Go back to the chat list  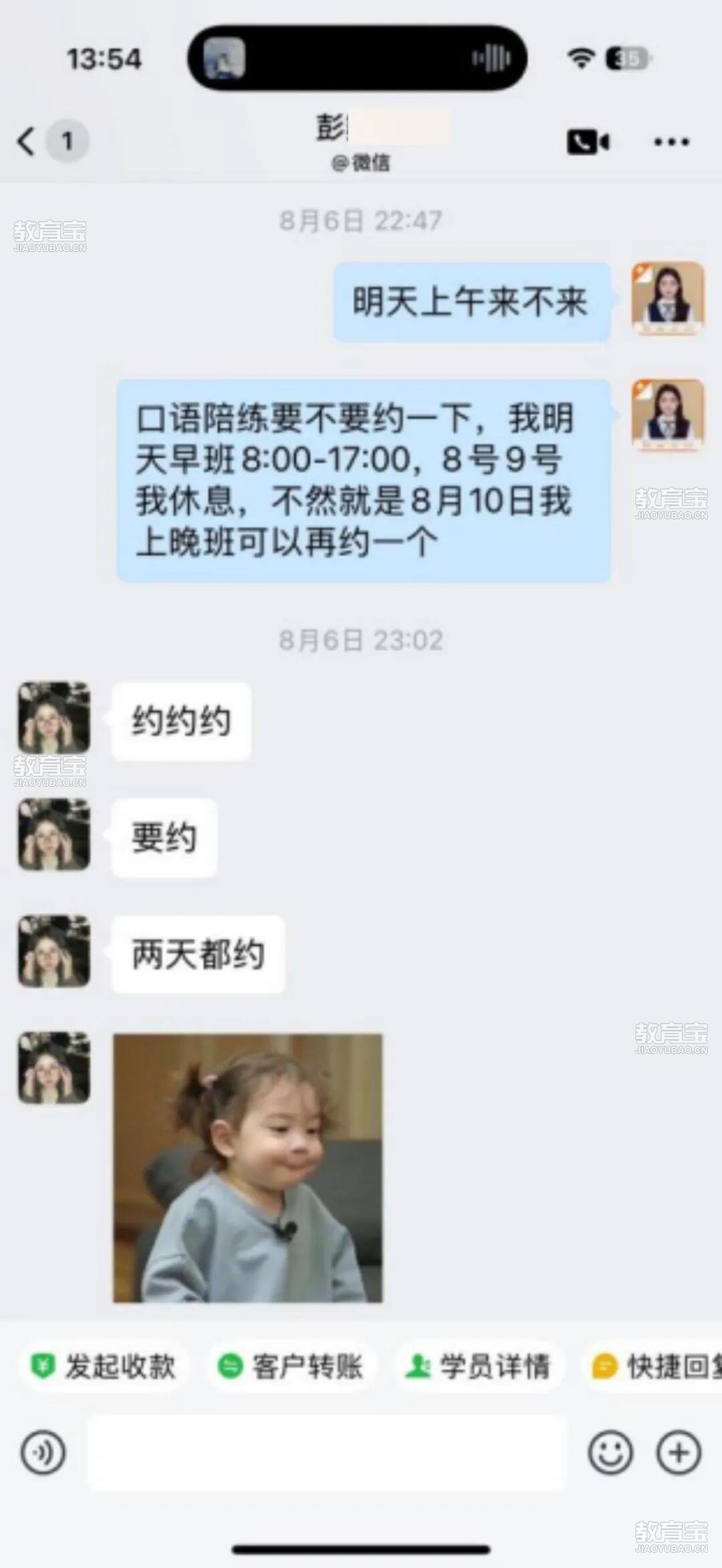(27, 141)
